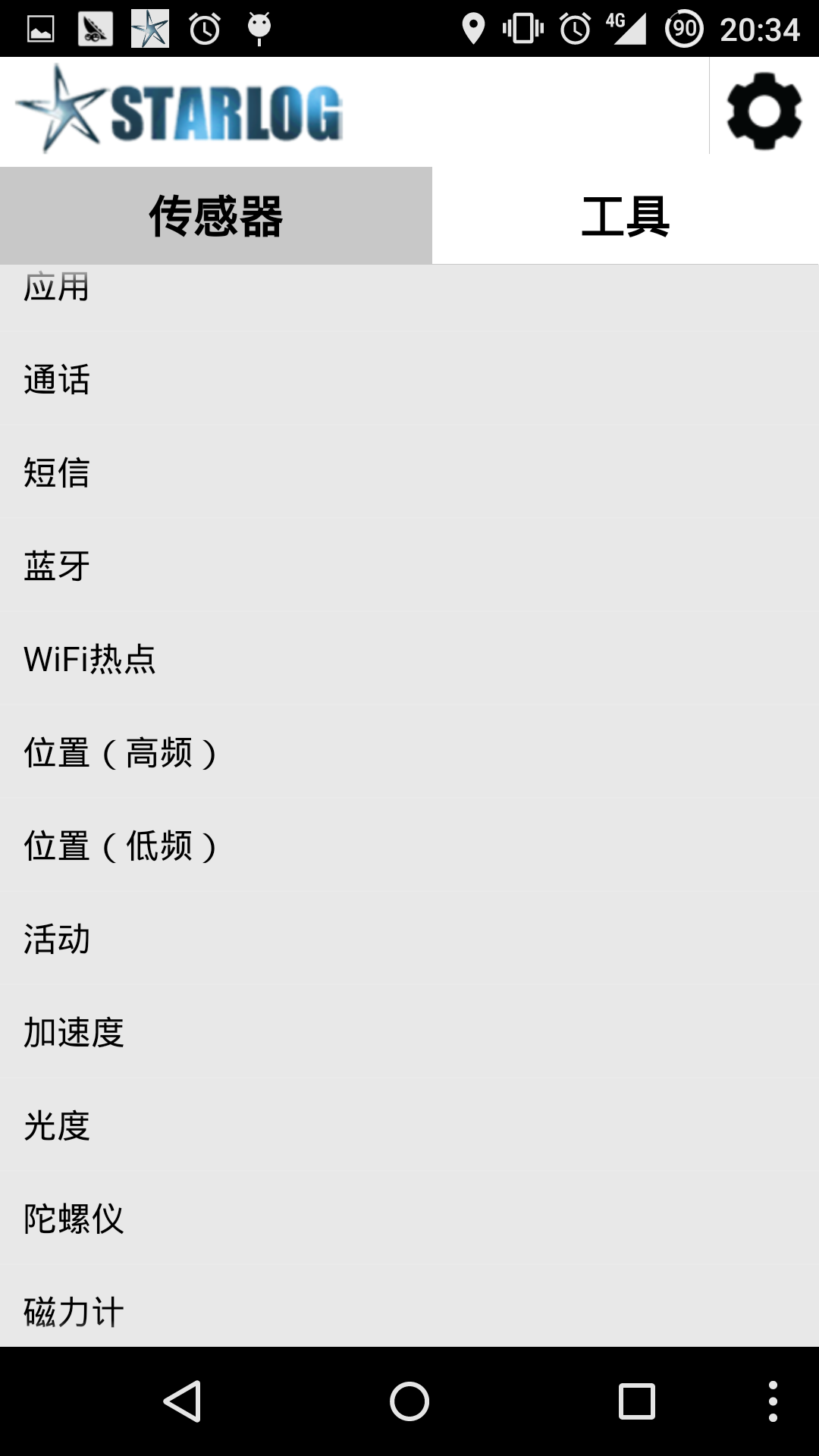Tap the system back button
819x1456 pixels.
point(182,1401)
